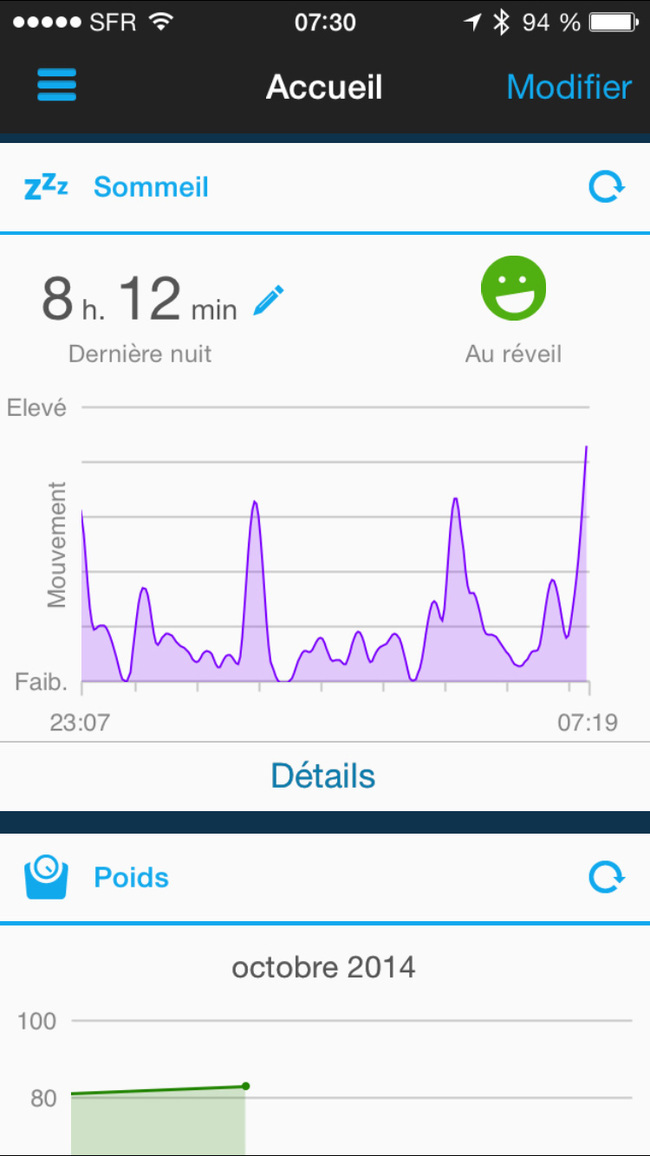The height and width of the screenshot is (1156, 650).
Task: Edit last night's sleep duration
Action: pyautogui.click(x=268, y=301)
